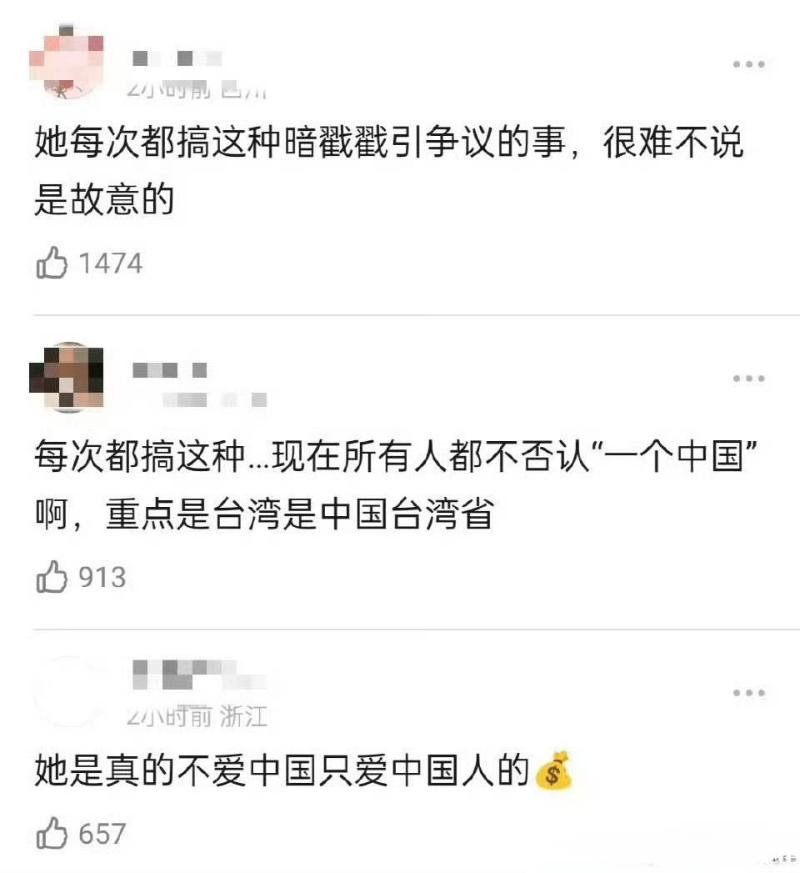This screenshot has width=800, height=873.
Task: Like the comment with 657 likes
Action: pyautogui.click(x=52, y=833)
